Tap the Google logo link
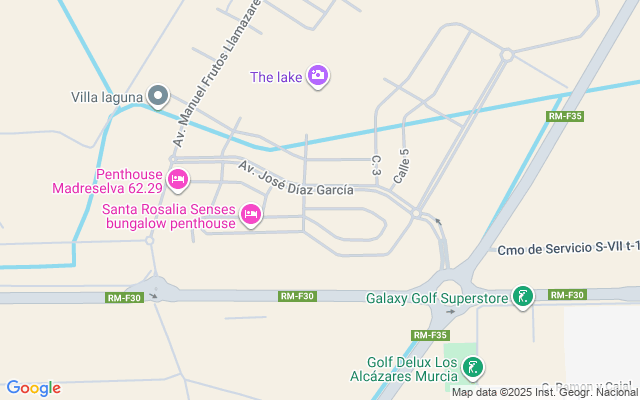This screenshot has width=640, height=400. tap(33, 388)
